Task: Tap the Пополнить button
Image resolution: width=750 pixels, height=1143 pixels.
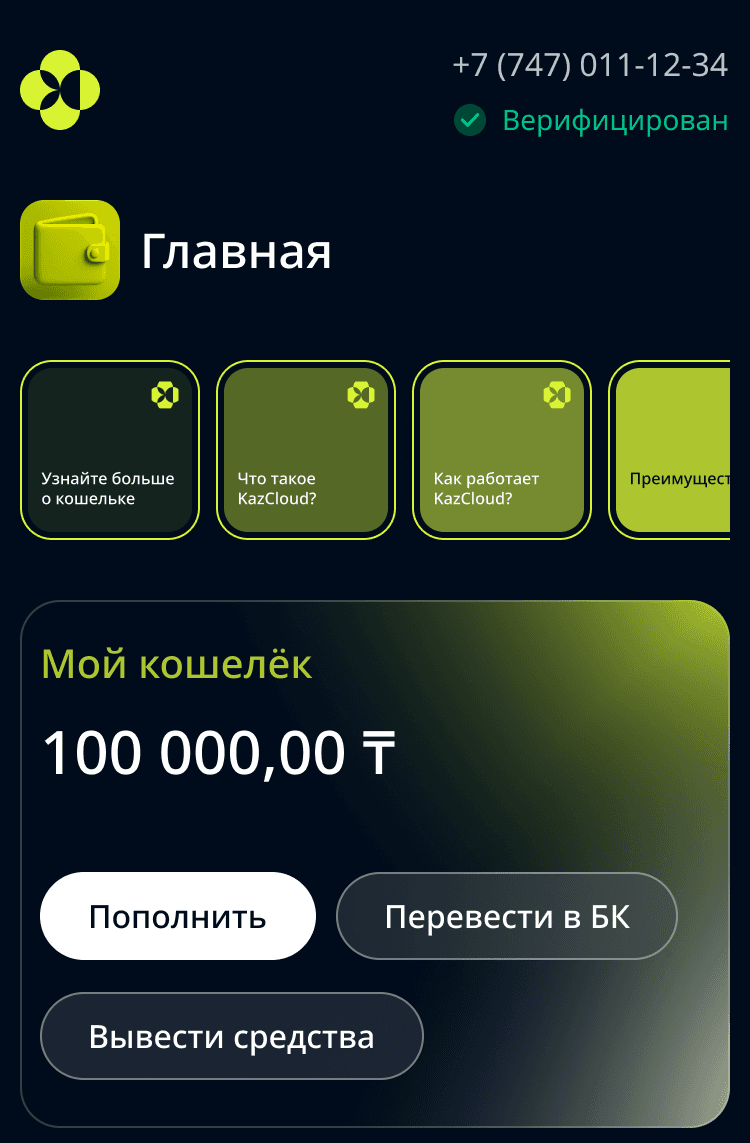Action: click(x=177, y=916)
